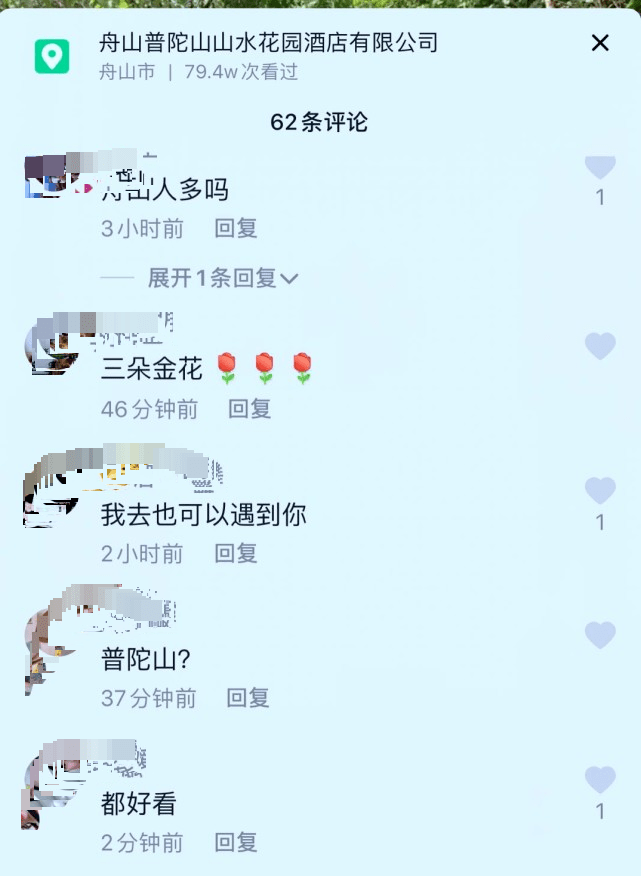Like the comment 三朵金花

tap(600, 346)
